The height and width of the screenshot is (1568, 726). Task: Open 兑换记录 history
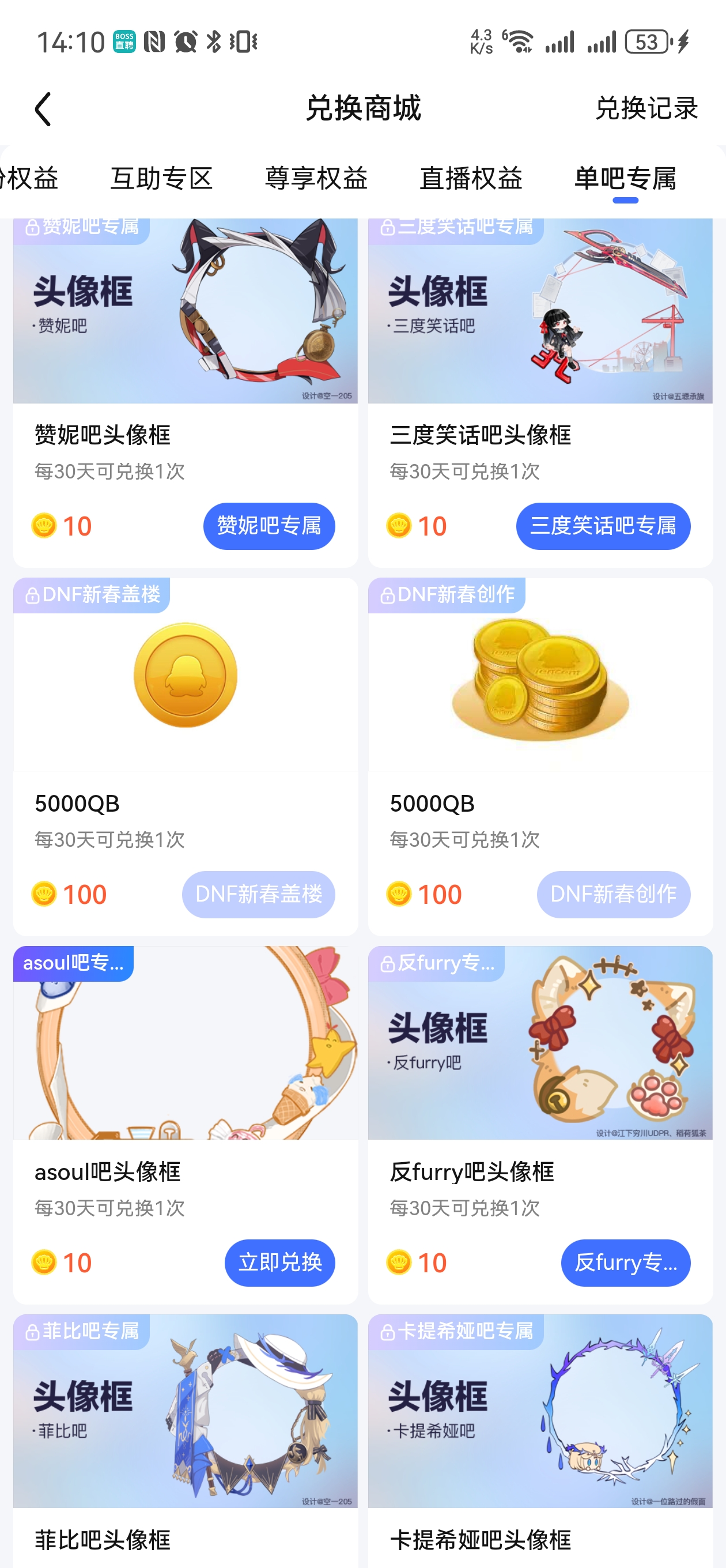tap(646, 109)
